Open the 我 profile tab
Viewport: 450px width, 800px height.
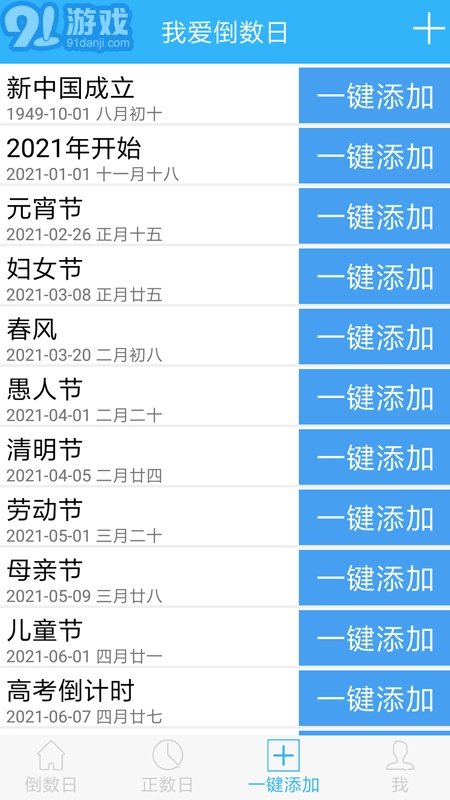click(x=400, y=767)
